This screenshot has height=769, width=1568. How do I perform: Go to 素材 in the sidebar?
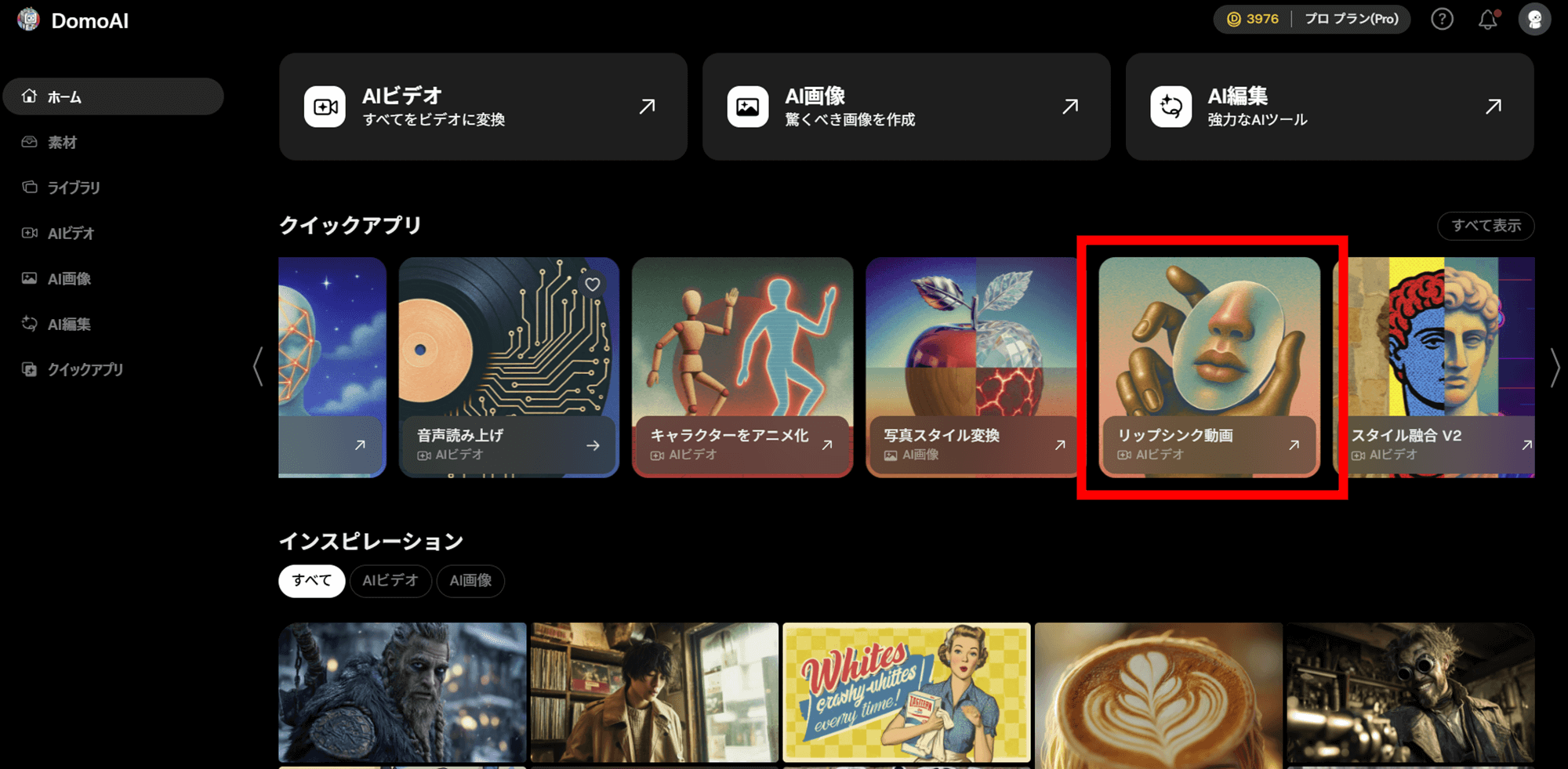(x=62, y=143)
